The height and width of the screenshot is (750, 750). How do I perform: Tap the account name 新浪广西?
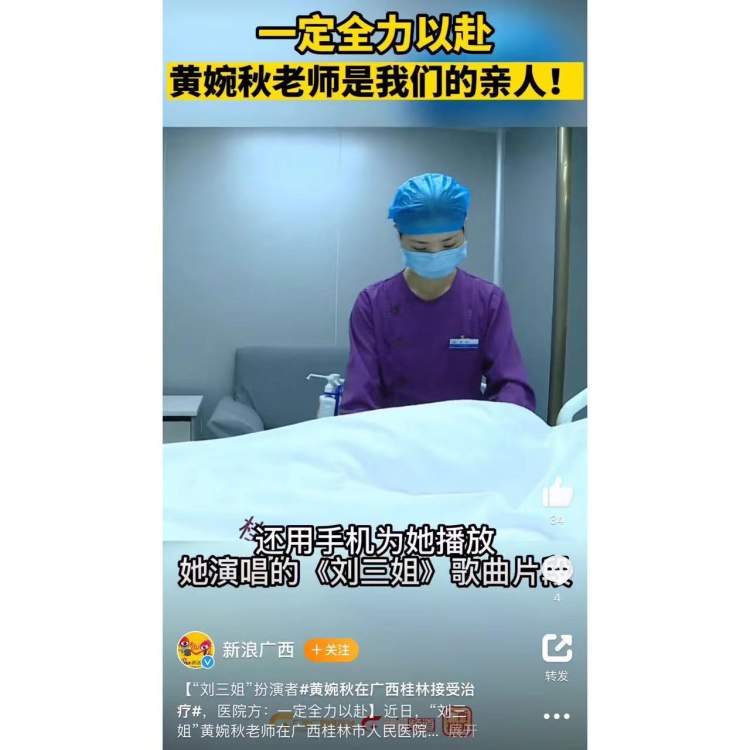tap(258, 650)
